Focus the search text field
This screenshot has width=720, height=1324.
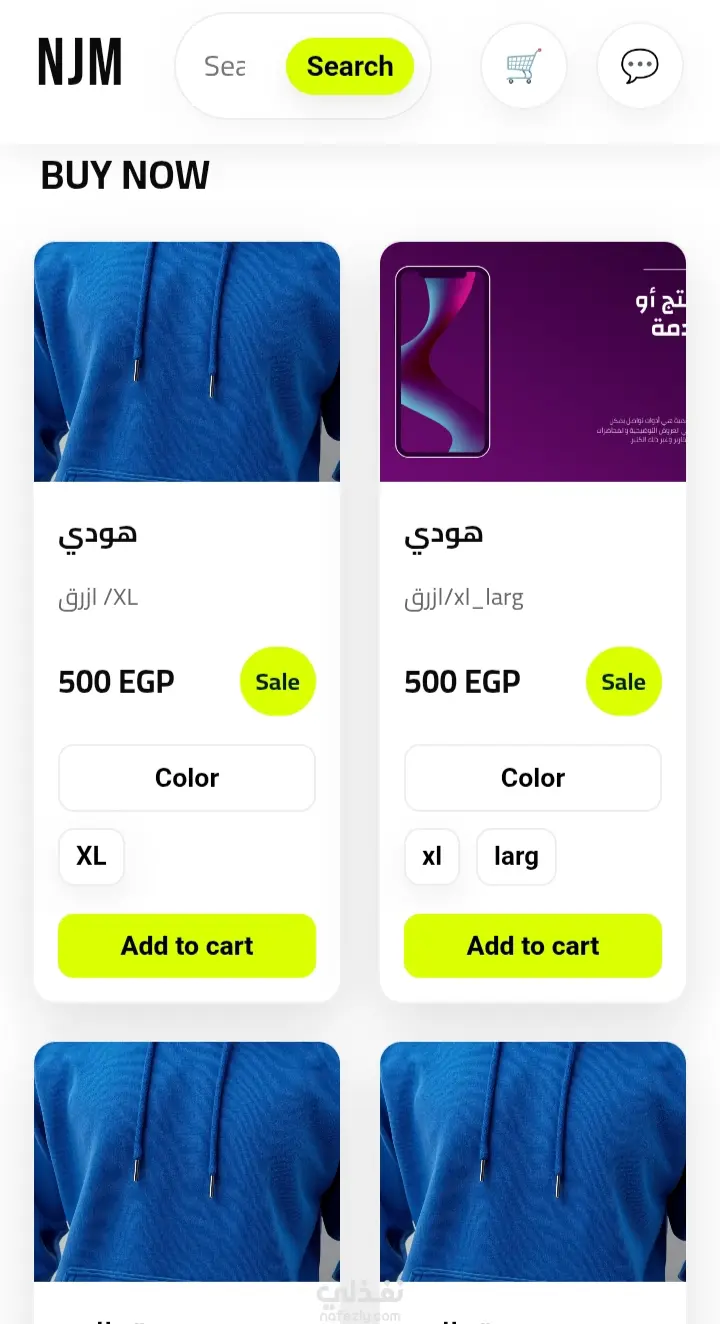tap(228, 67)
